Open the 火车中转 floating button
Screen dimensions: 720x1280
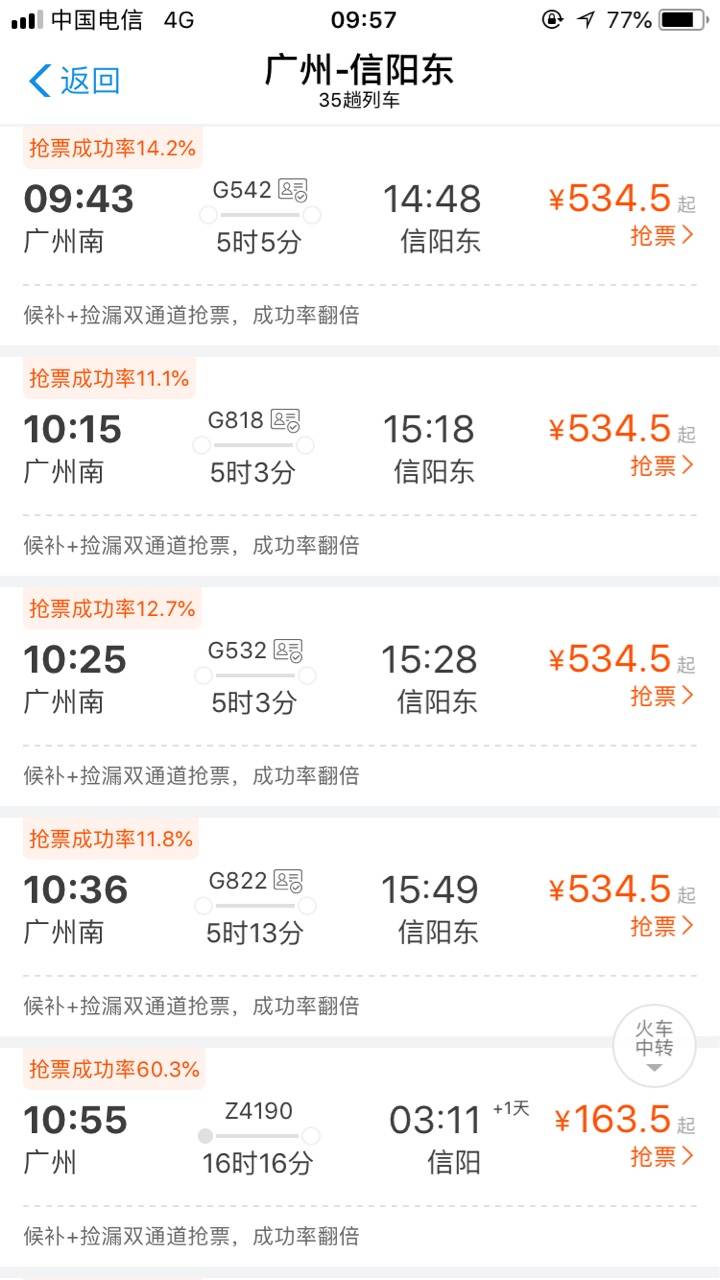click(654, 1046)
